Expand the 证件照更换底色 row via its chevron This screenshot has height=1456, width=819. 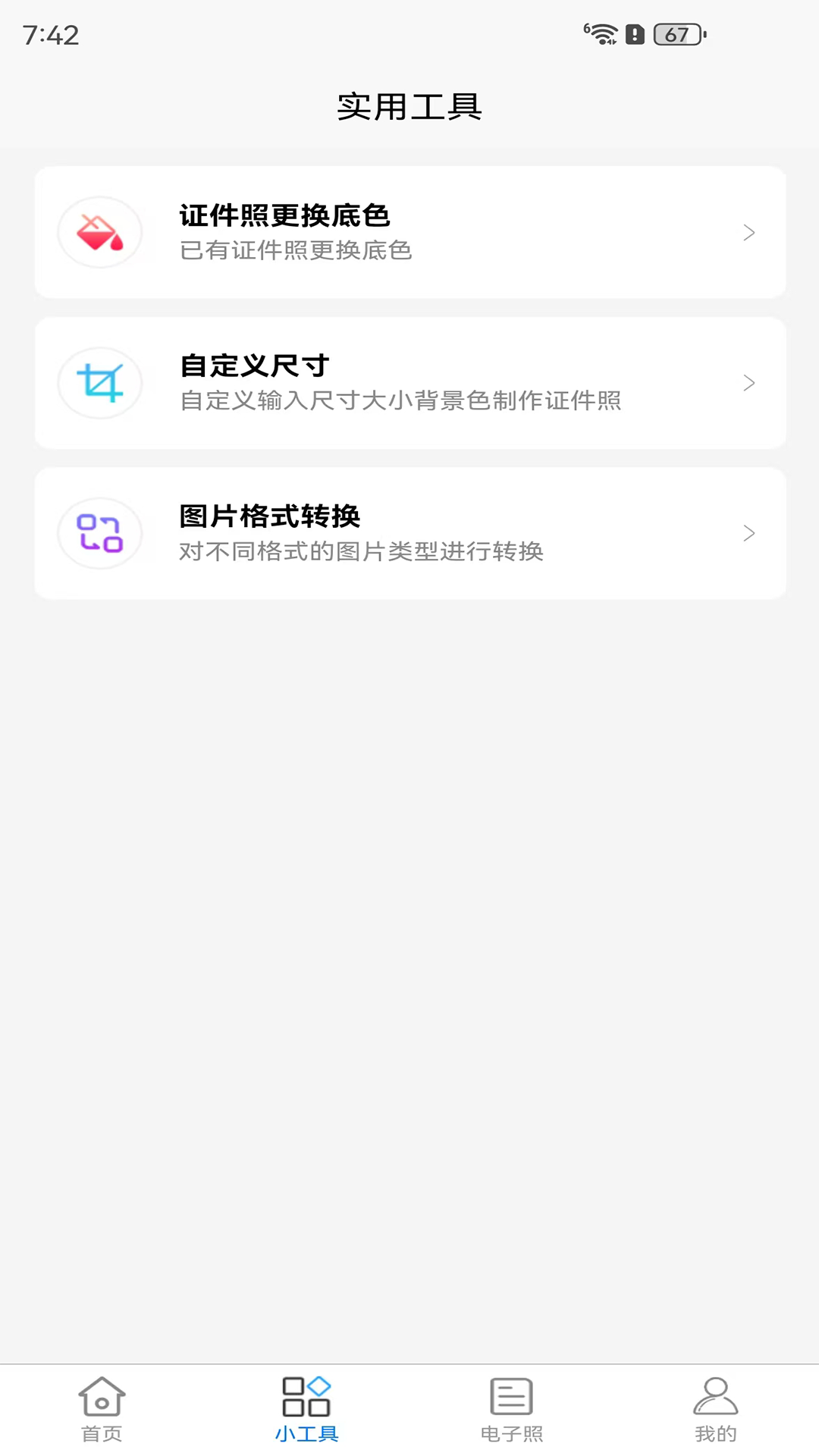click(x=748, y=231)
